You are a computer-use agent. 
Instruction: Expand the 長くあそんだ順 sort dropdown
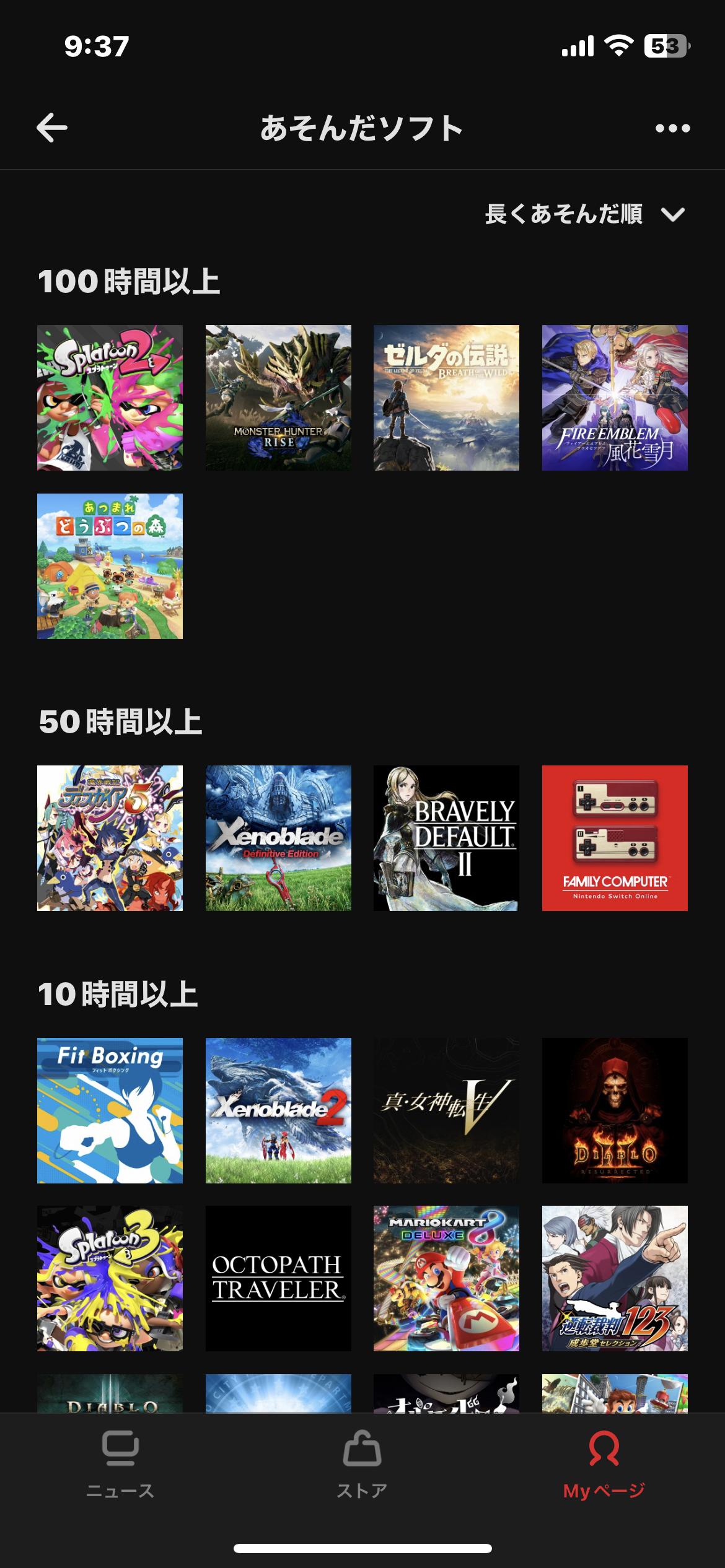click(584, 214)
